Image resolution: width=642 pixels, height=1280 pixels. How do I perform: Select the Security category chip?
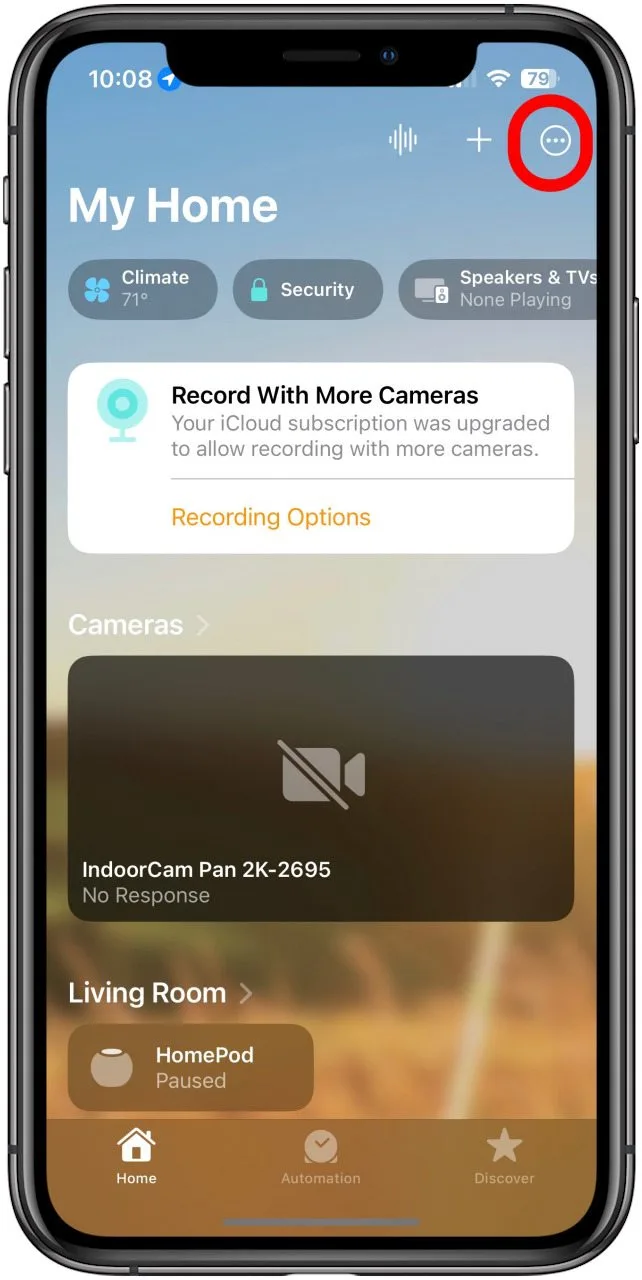tap(307, 290)
